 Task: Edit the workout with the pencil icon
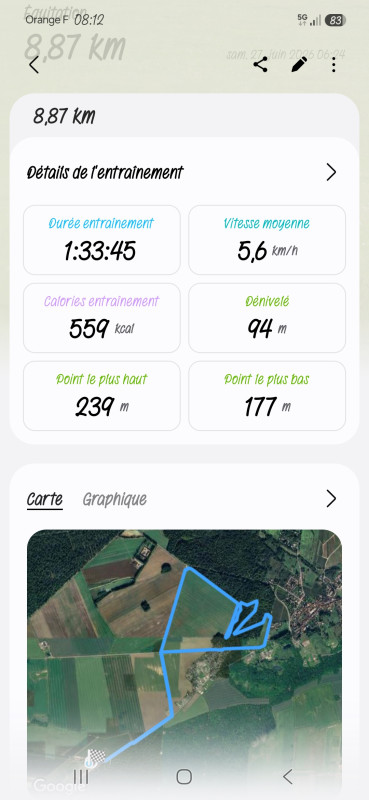tap(299, 64)
